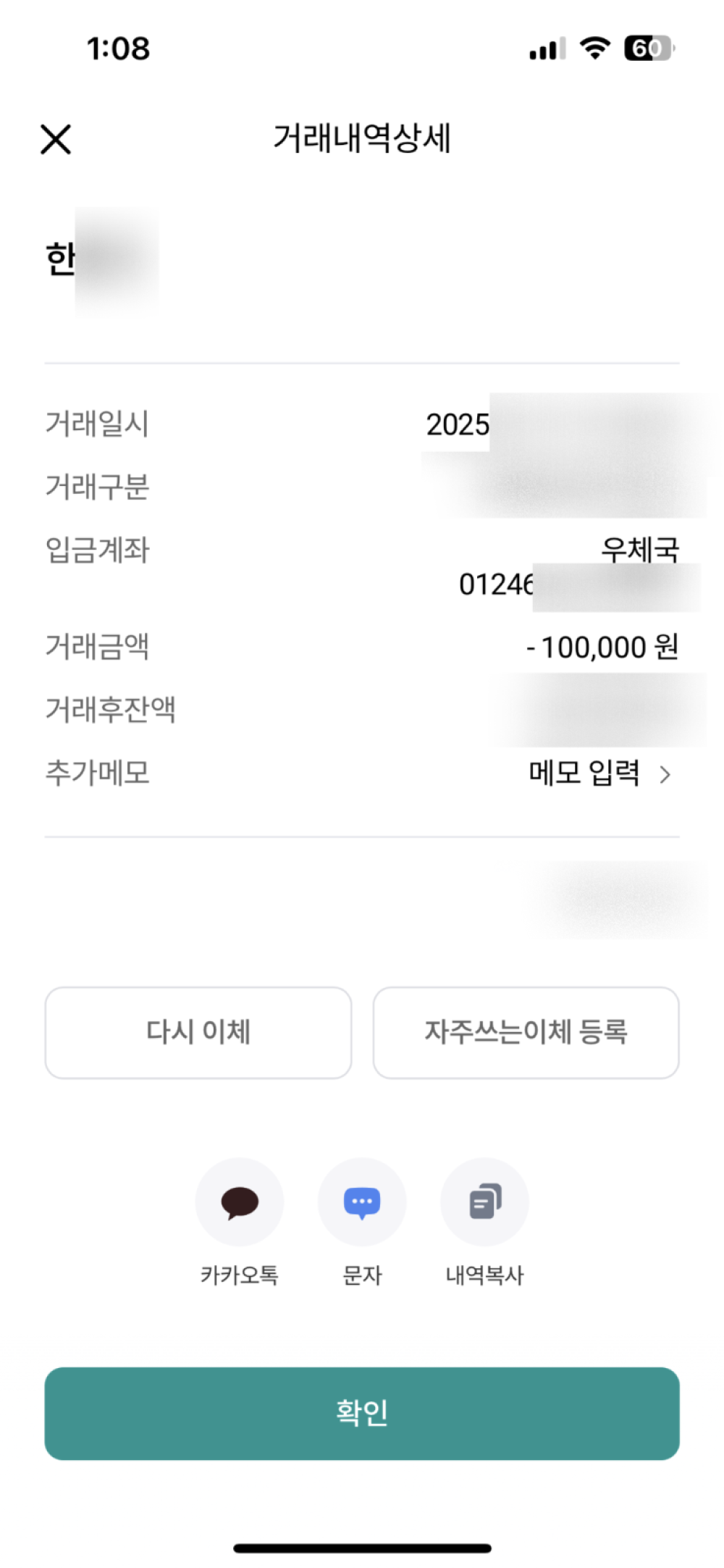
Task: Confirm with the 확인 button
Action: (362, 1413)
